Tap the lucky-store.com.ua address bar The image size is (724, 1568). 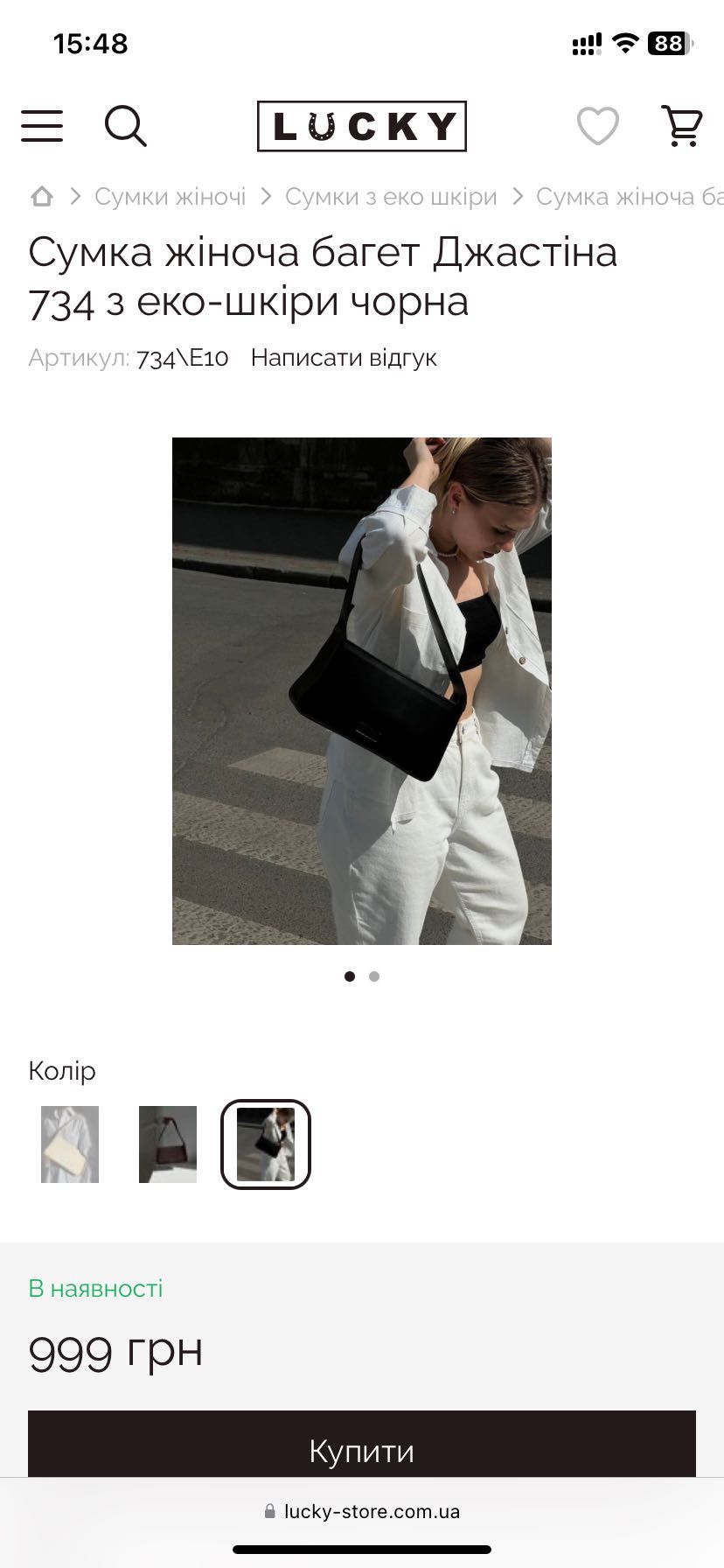(361, 1512)
